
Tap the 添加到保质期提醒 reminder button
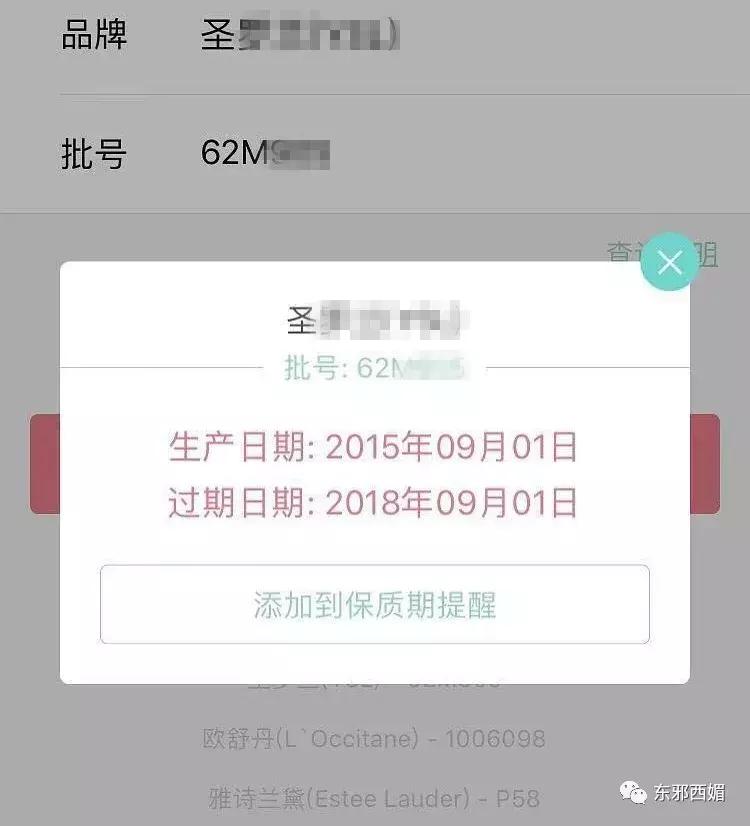(x=375, y=604)
